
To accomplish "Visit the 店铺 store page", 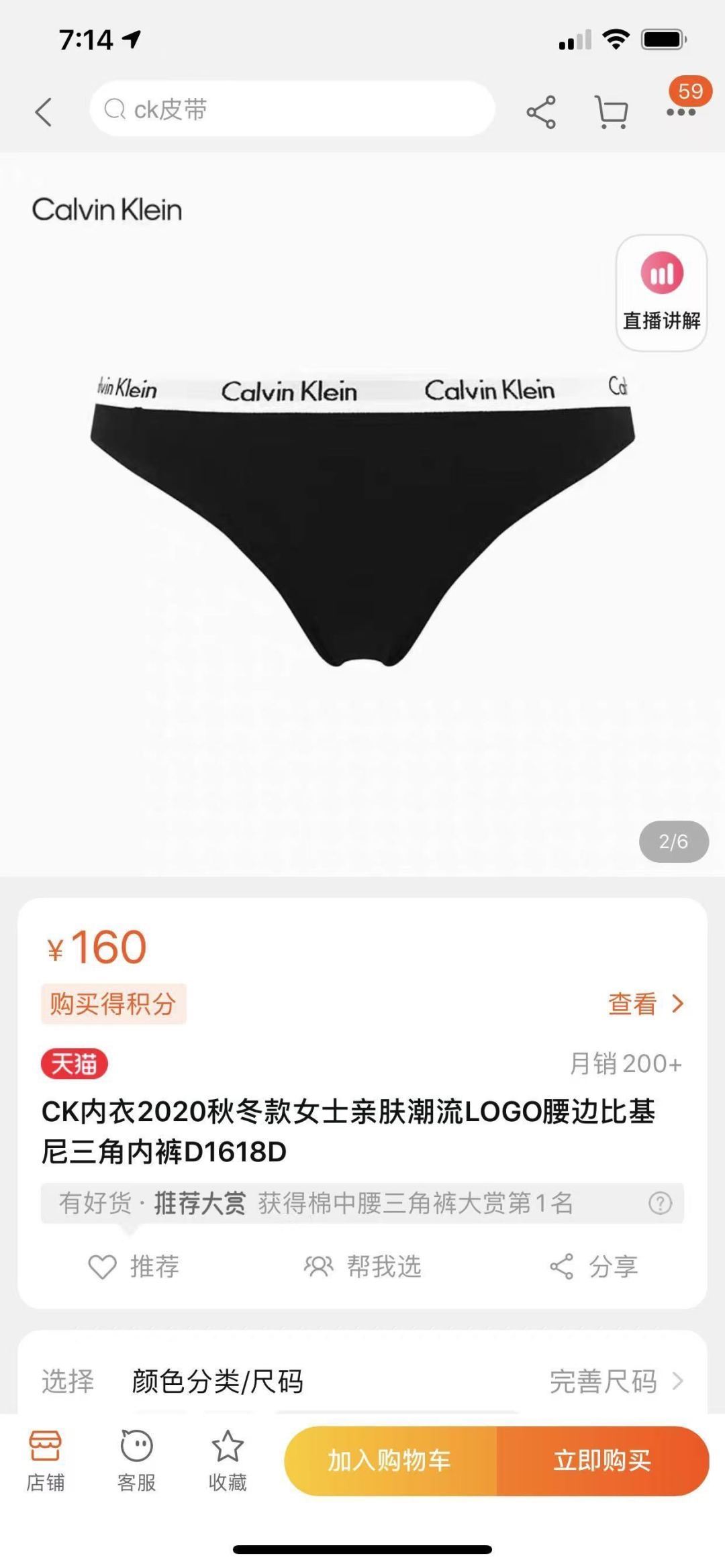I will tap(45, 1460).
